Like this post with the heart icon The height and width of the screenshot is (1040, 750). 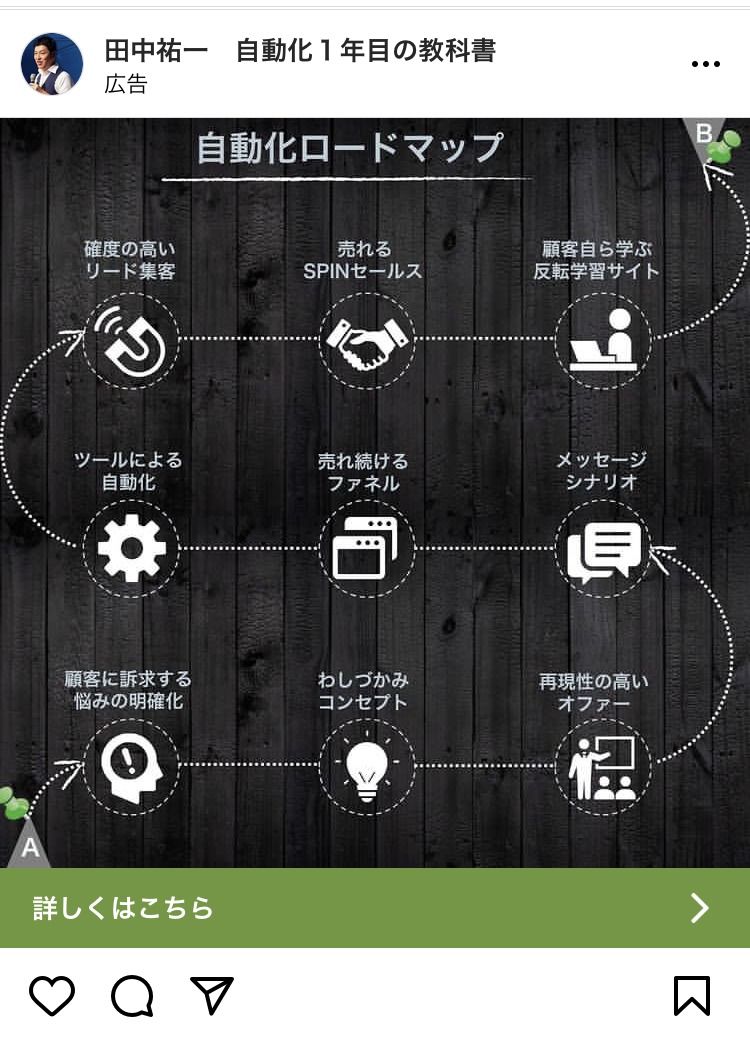[52, 996]
